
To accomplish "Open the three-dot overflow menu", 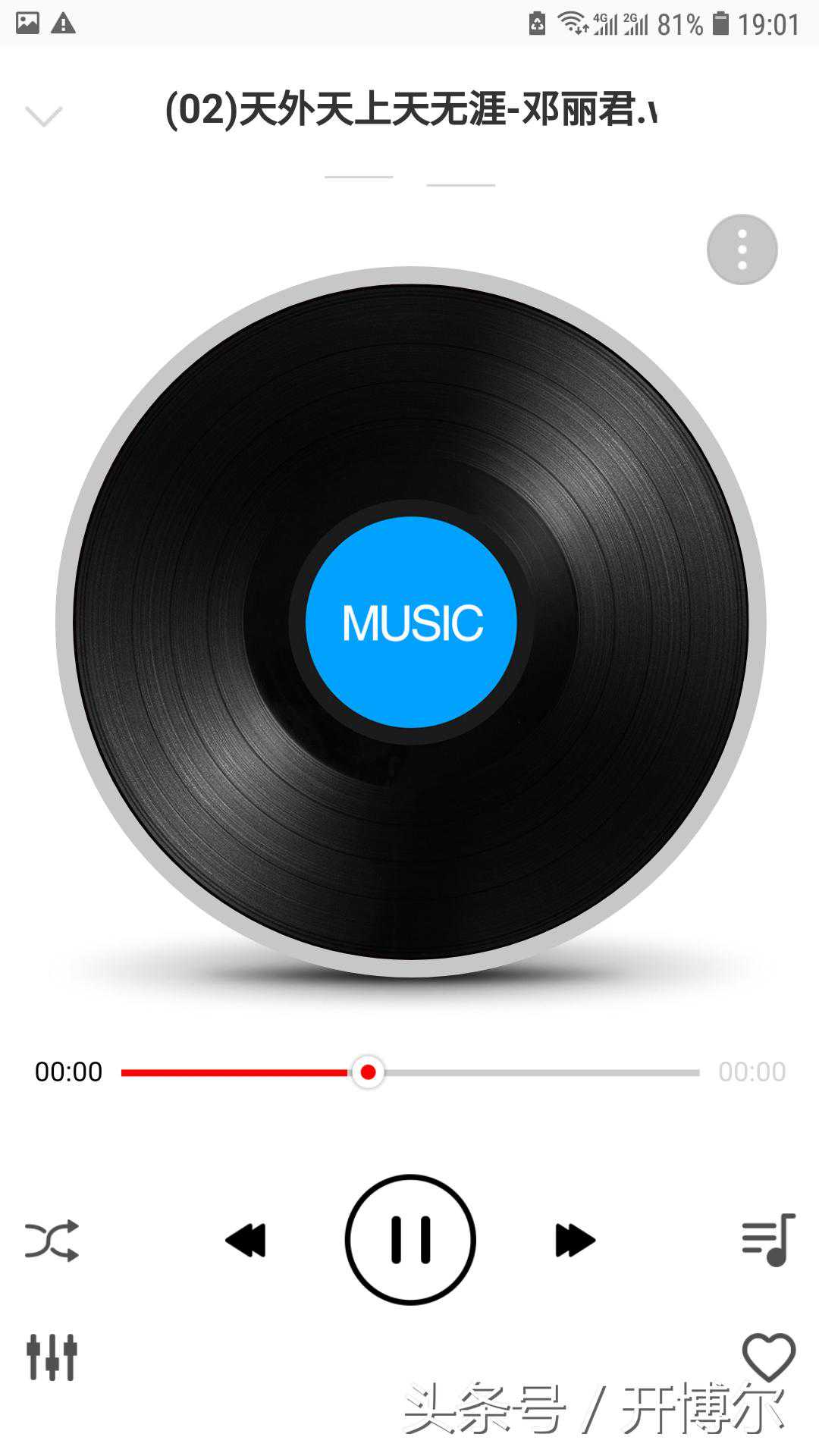I will coord(742,249).
